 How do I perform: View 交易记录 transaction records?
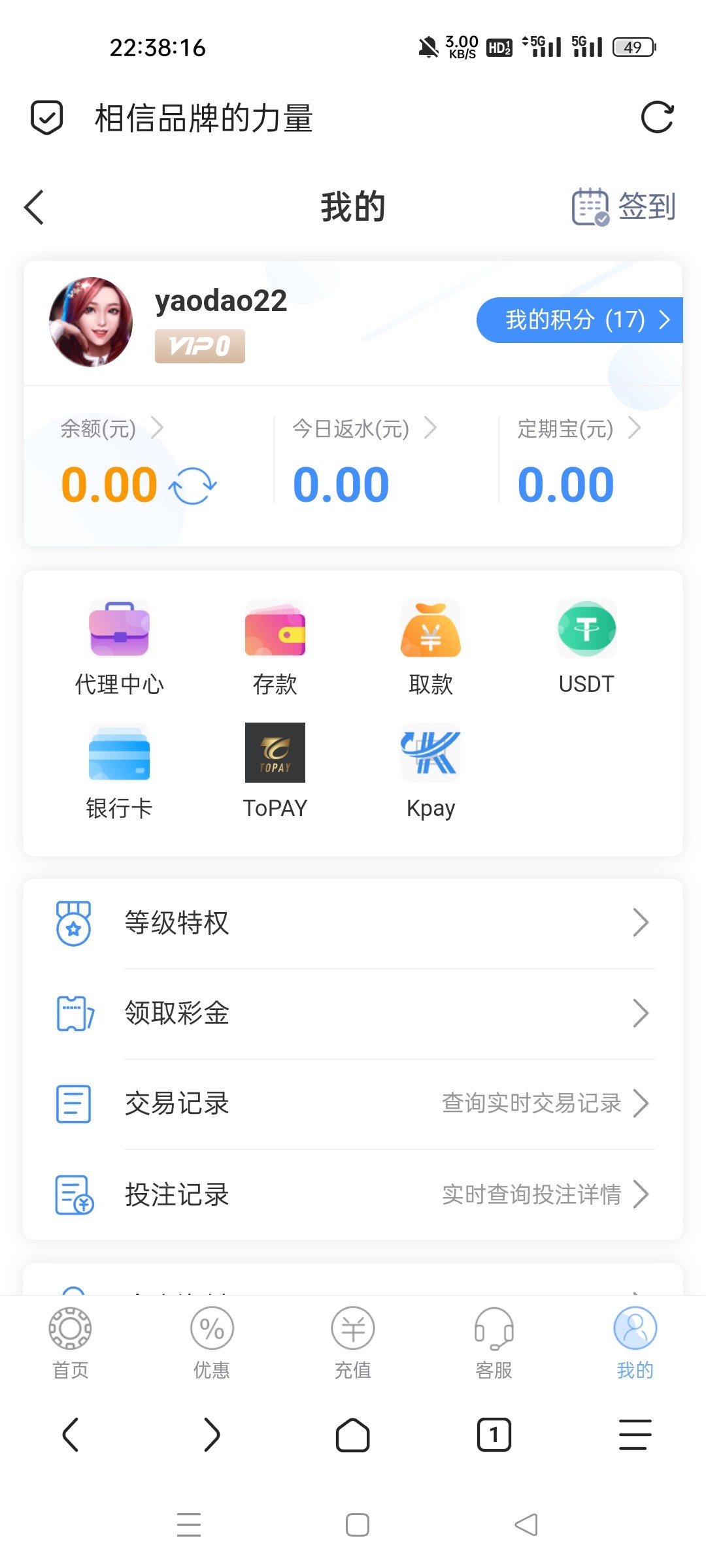[353, 1103]
